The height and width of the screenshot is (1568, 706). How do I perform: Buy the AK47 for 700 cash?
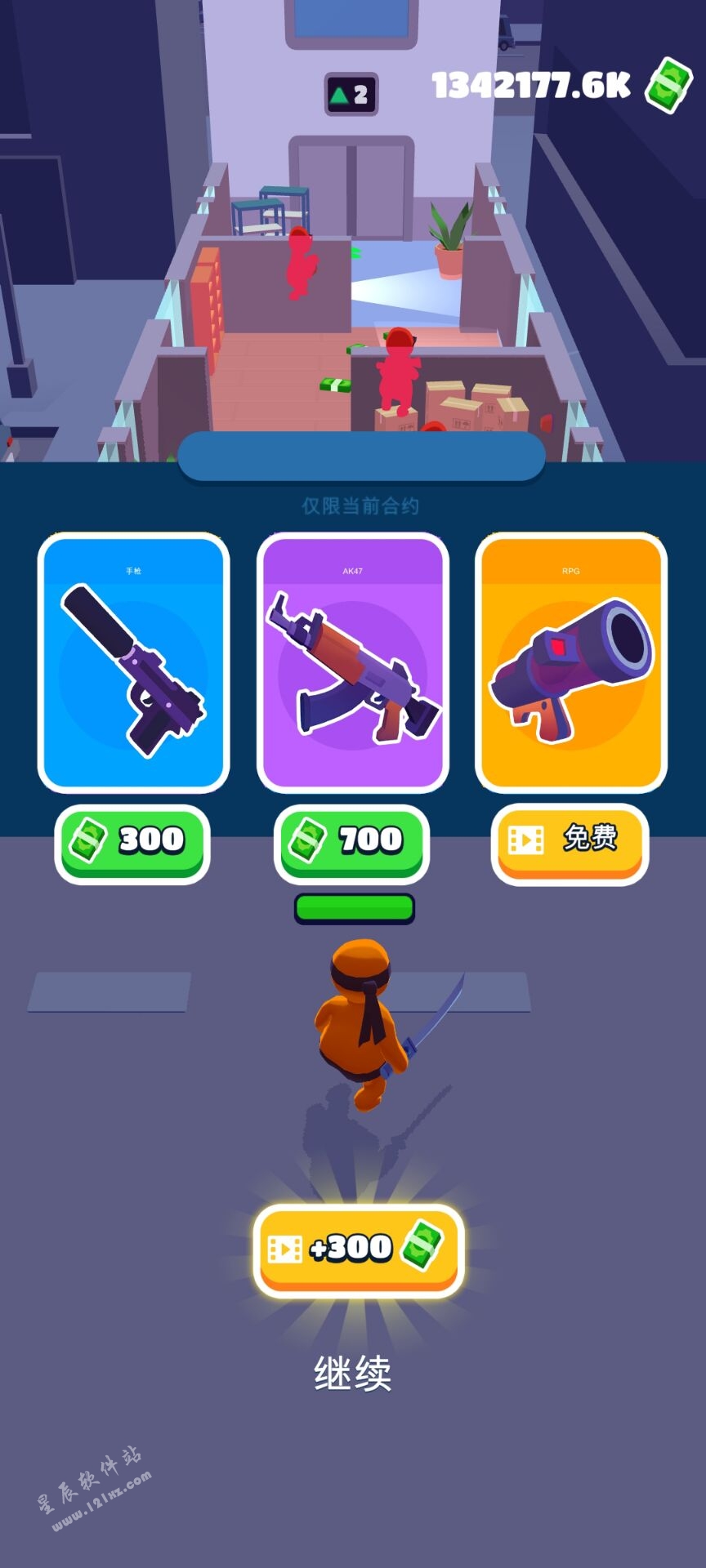[x=351, y=841]
